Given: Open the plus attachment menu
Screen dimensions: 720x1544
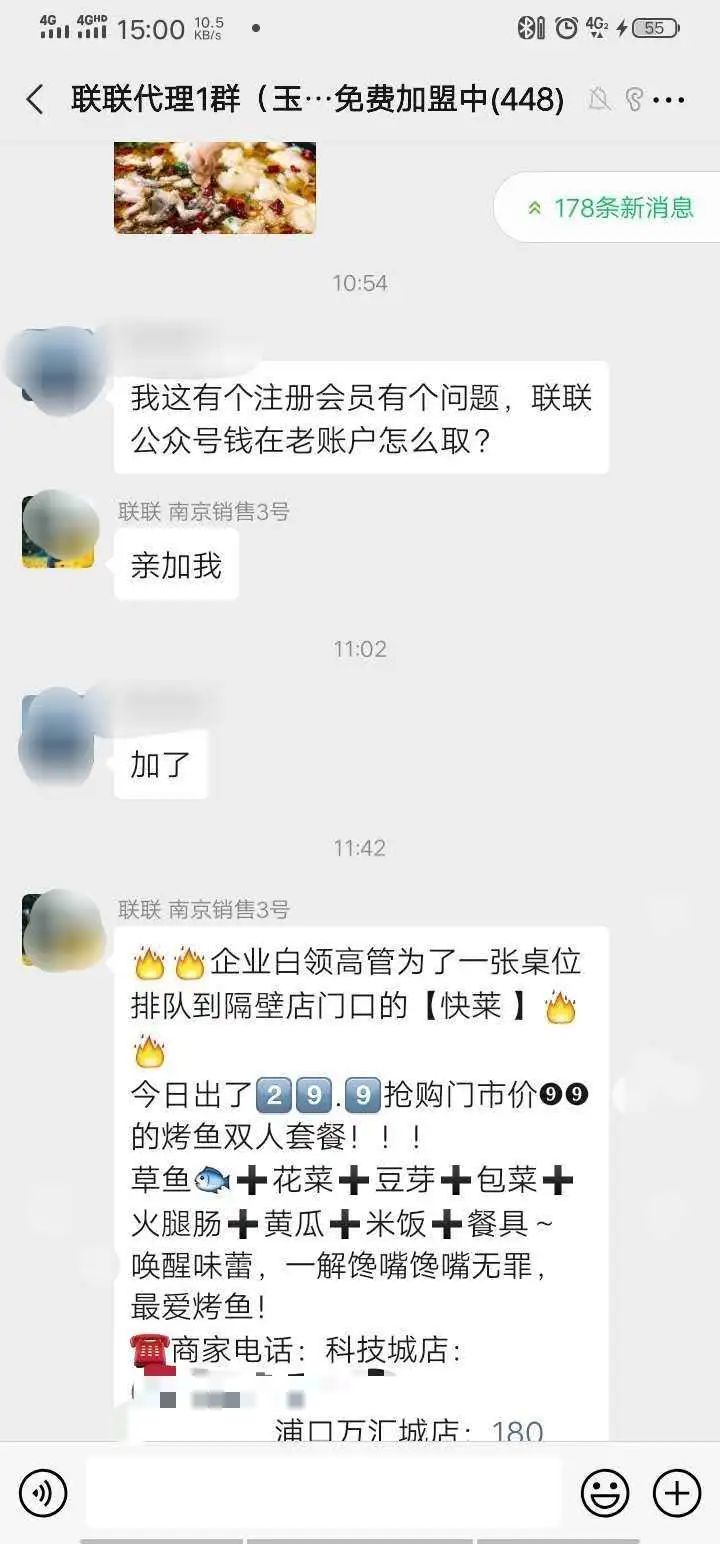Looking at the screenshot, I should (x=677, y=1494).
